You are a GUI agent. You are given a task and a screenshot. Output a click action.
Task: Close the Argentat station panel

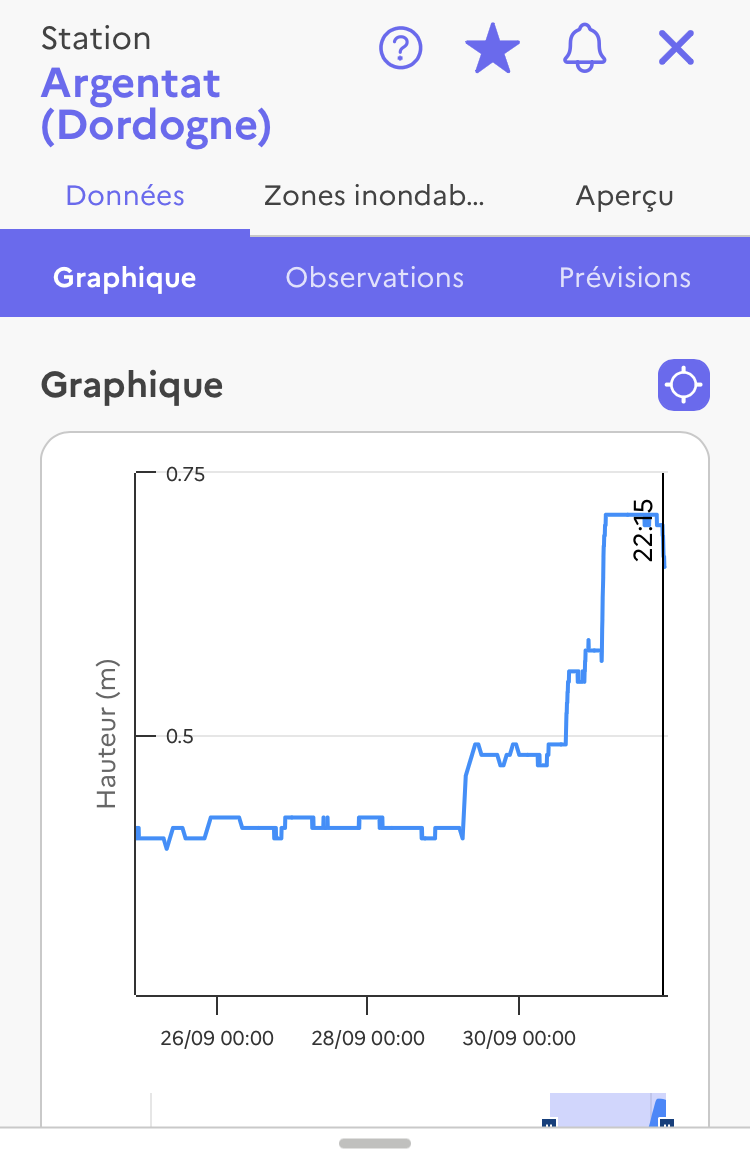click(677, 47)
